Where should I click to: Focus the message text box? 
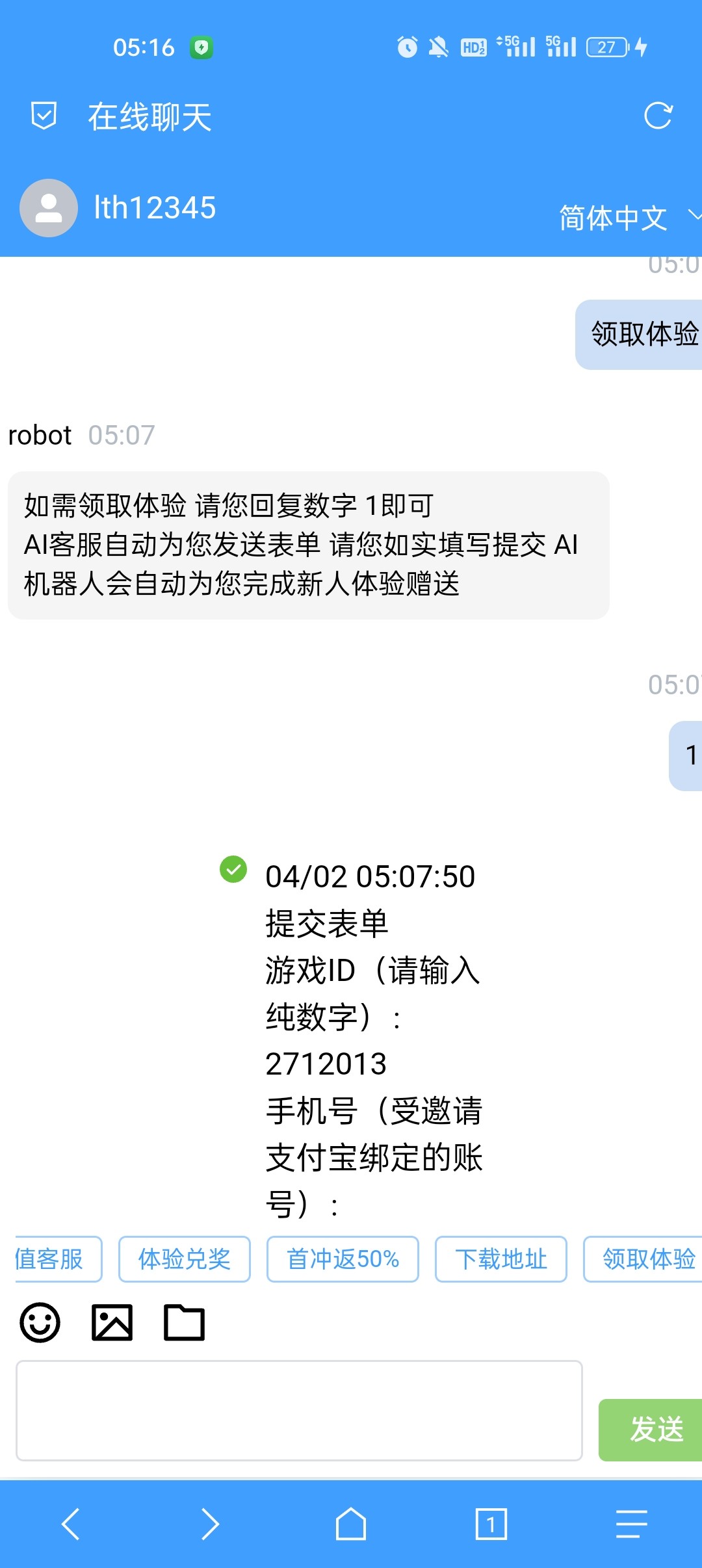pos(299,1410)
